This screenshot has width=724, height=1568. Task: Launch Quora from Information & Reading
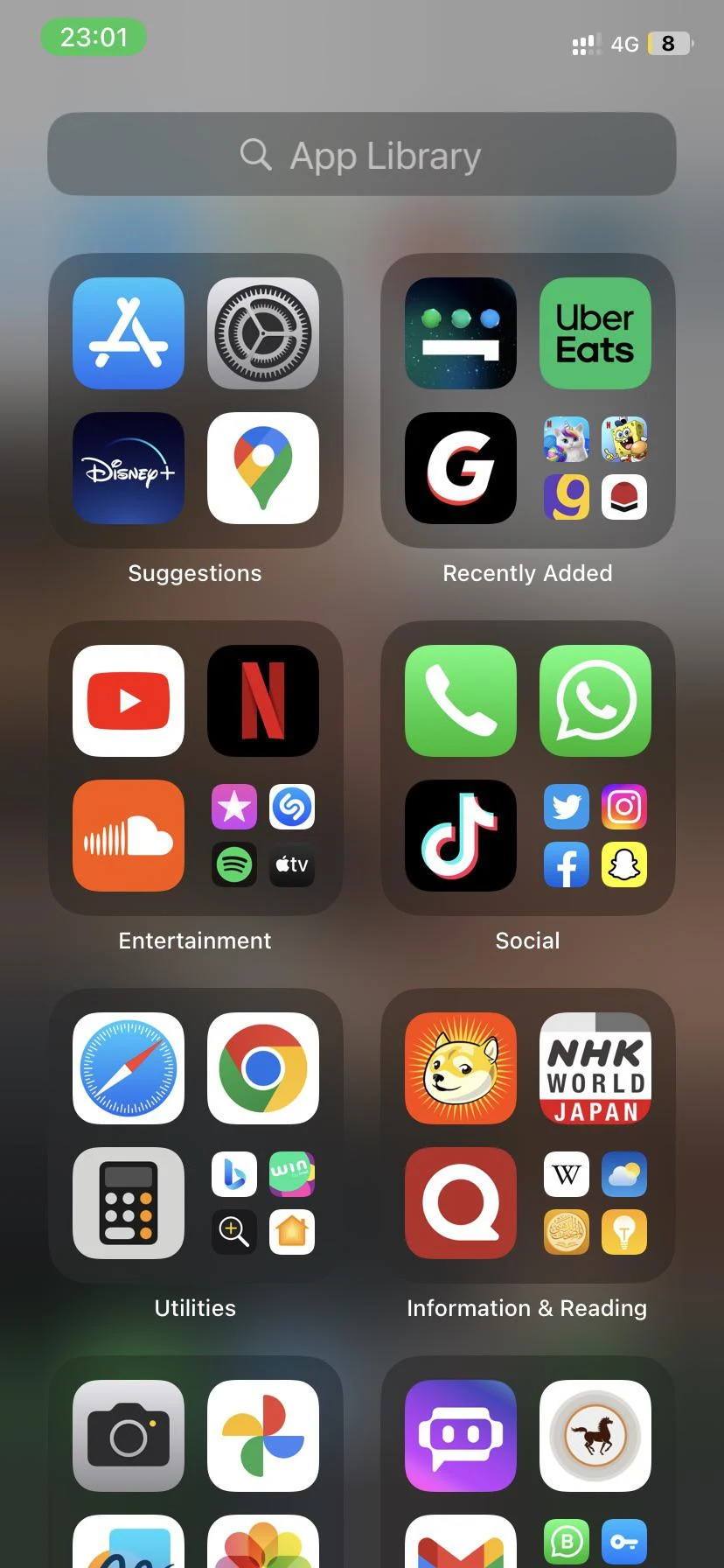tap(460, 1203)
